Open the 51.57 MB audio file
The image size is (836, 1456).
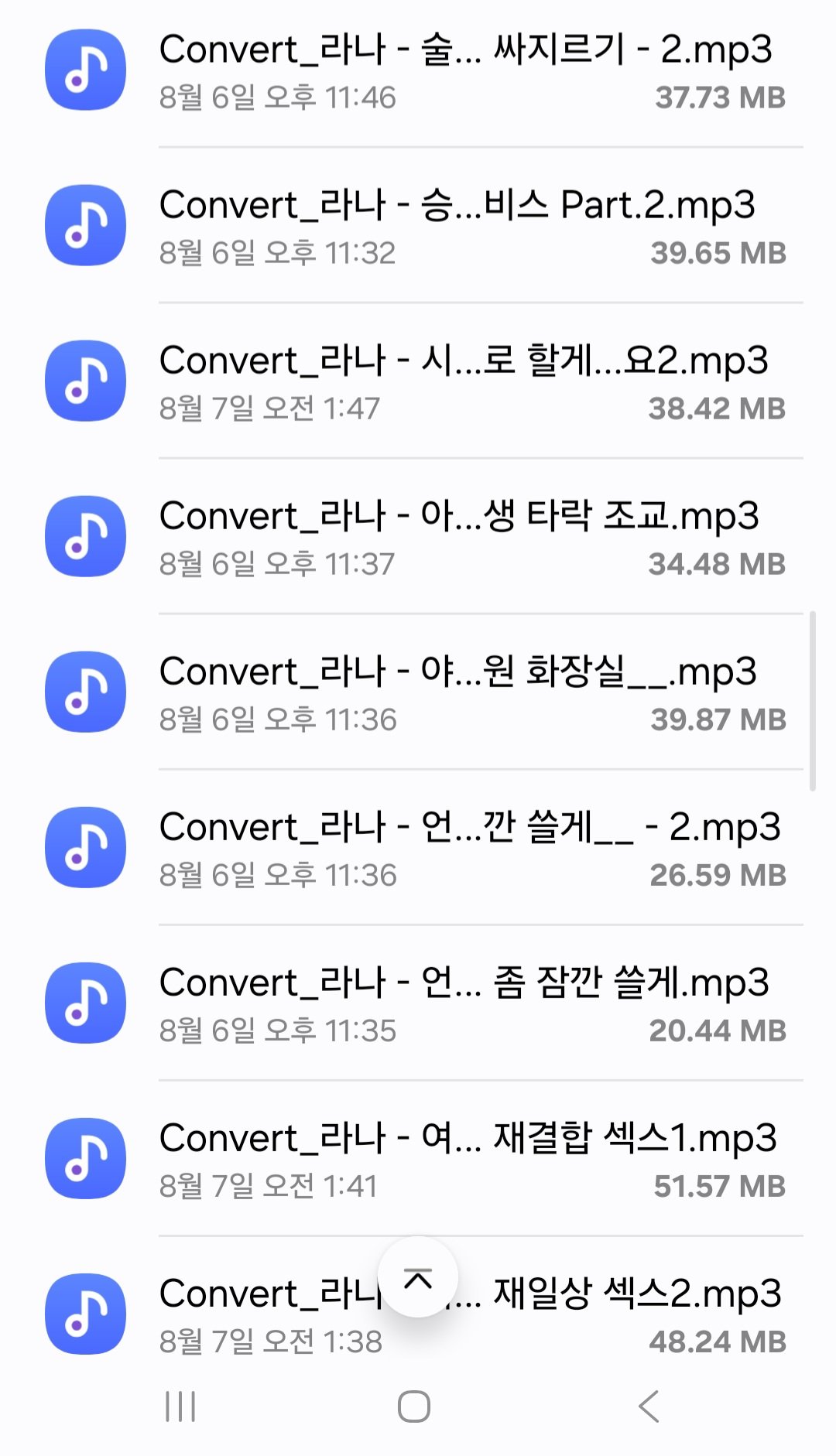(x=464, y=1157)
